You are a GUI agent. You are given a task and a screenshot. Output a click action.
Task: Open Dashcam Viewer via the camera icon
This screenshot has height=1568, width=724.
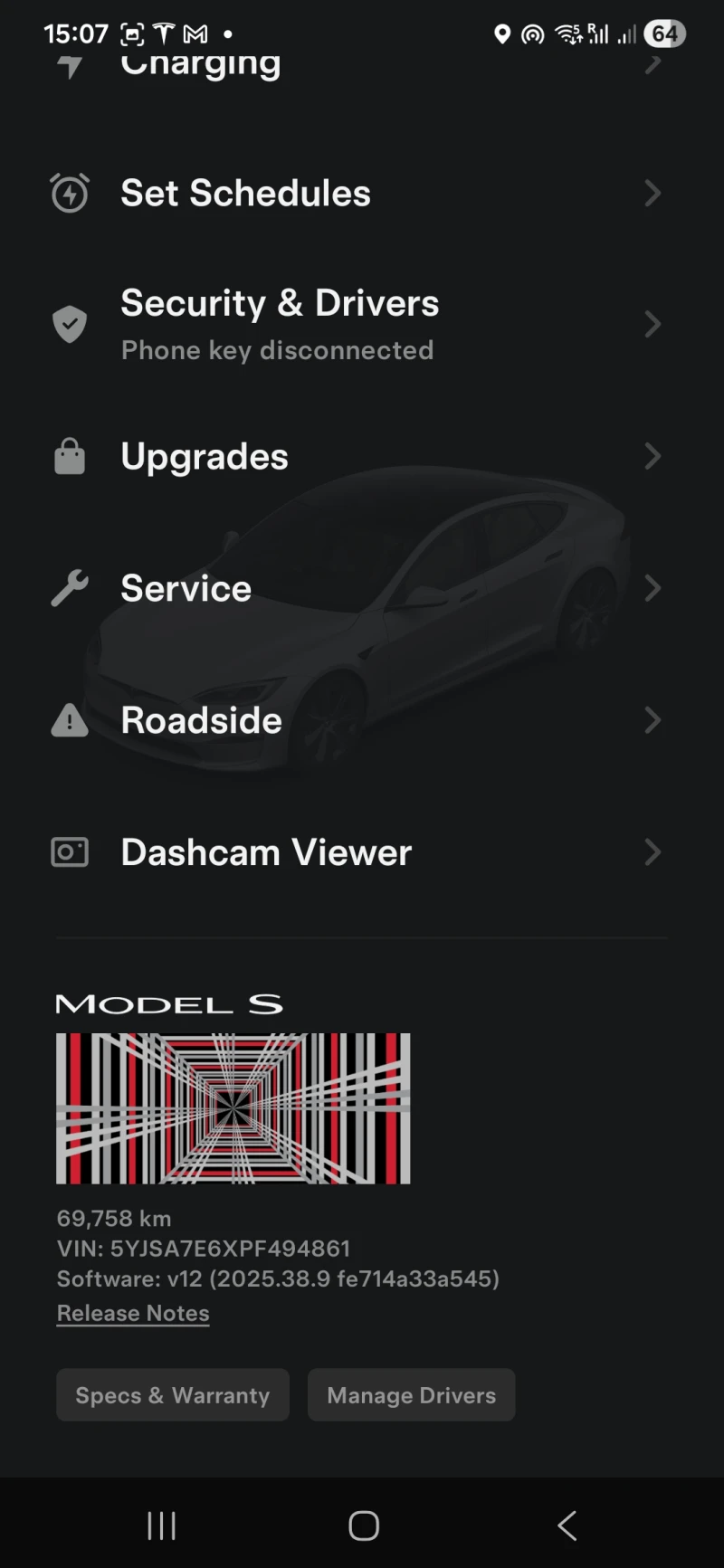coord(70,851)
